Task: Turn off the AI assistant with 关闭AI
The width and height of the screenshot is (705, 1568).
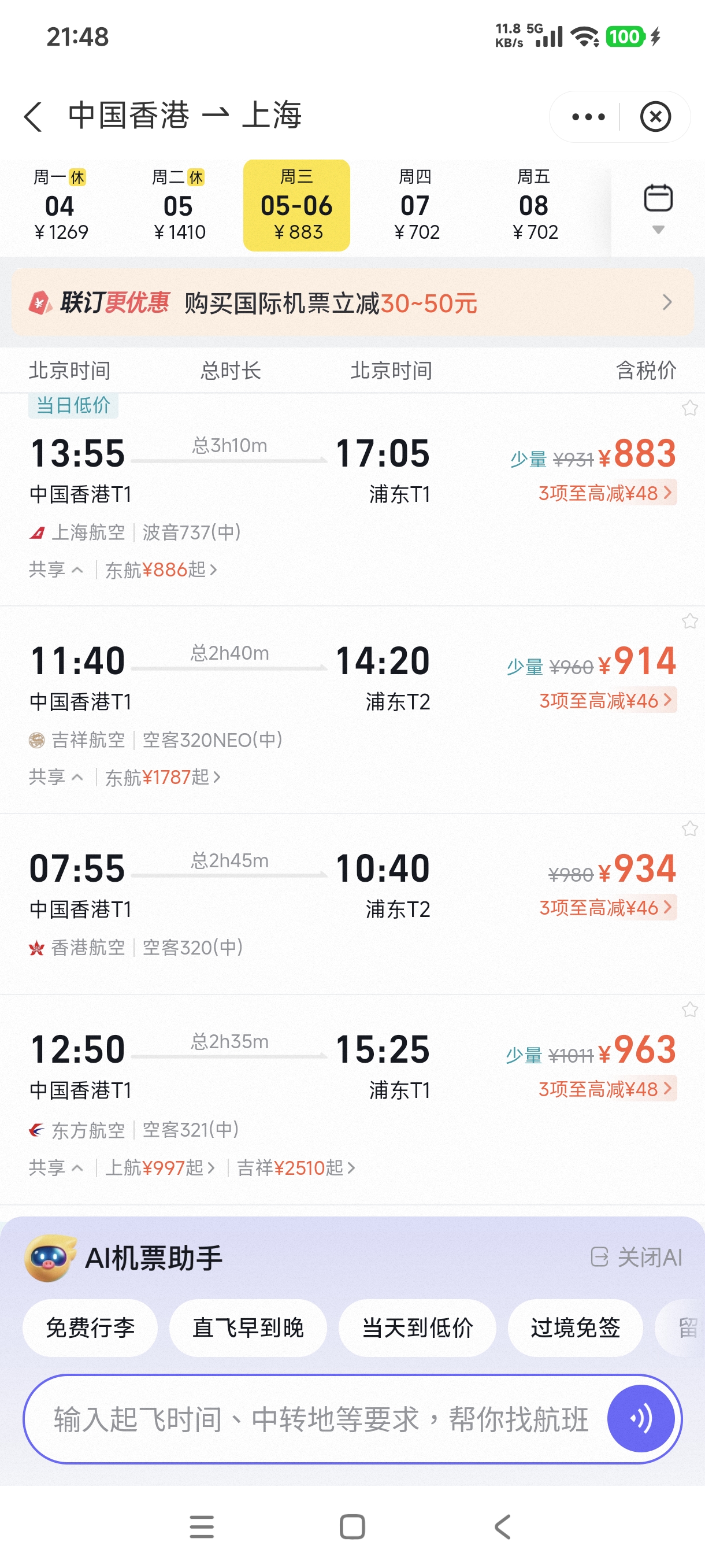Action: tap(636, 1257)
